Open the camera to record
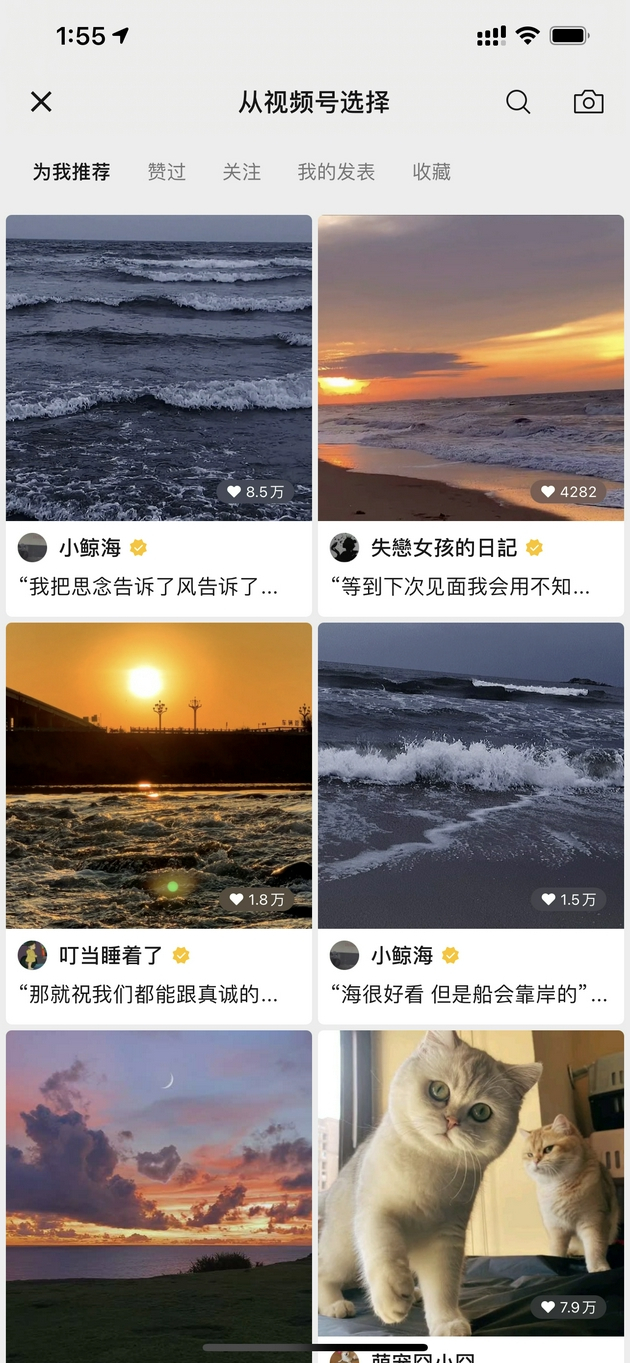Viewport: 630px width, 1363px height. pyautogui.click(x=588, y=102)
